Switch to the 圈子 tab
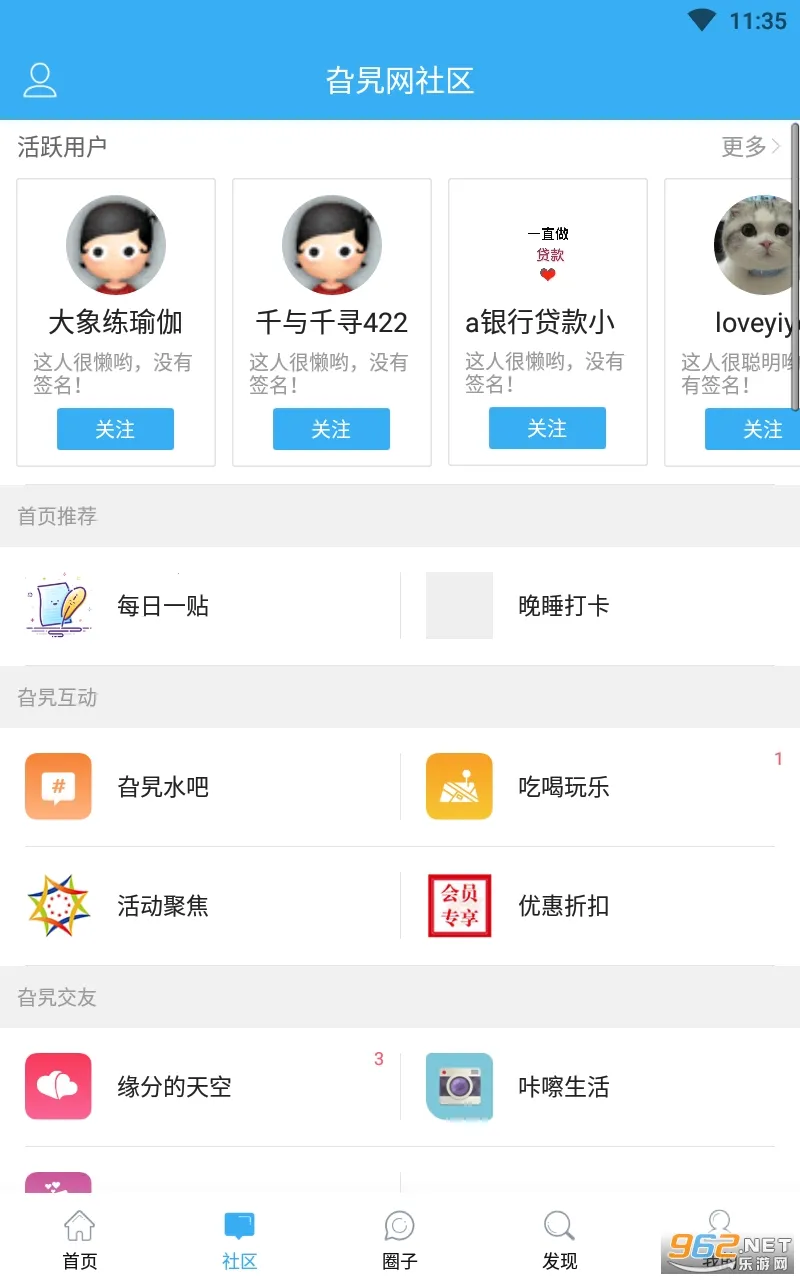The height and width of the screenshot is (1280, 800). (399, 1237)
